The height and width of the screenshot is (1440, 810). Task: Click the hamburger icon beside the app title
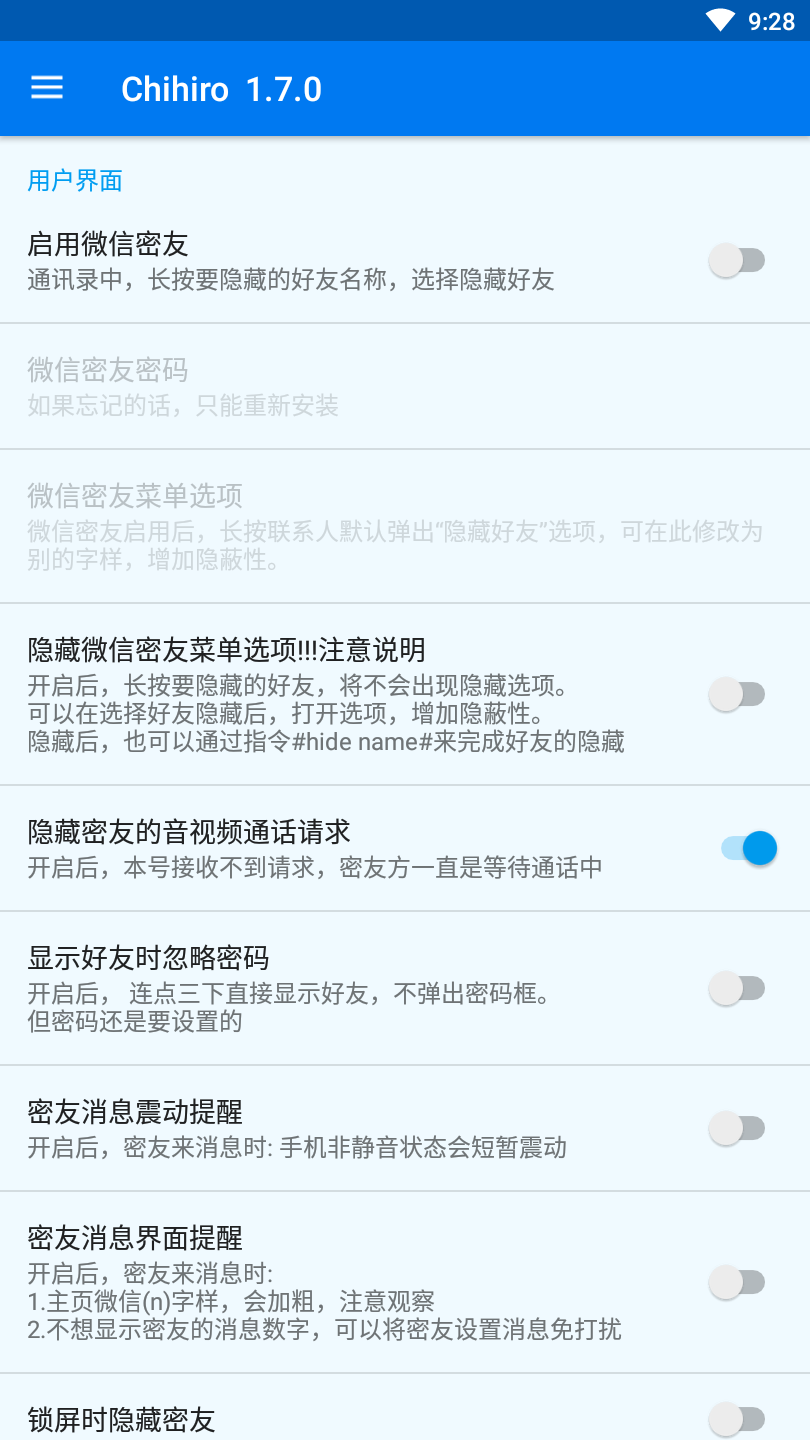[x=46, y=88]
